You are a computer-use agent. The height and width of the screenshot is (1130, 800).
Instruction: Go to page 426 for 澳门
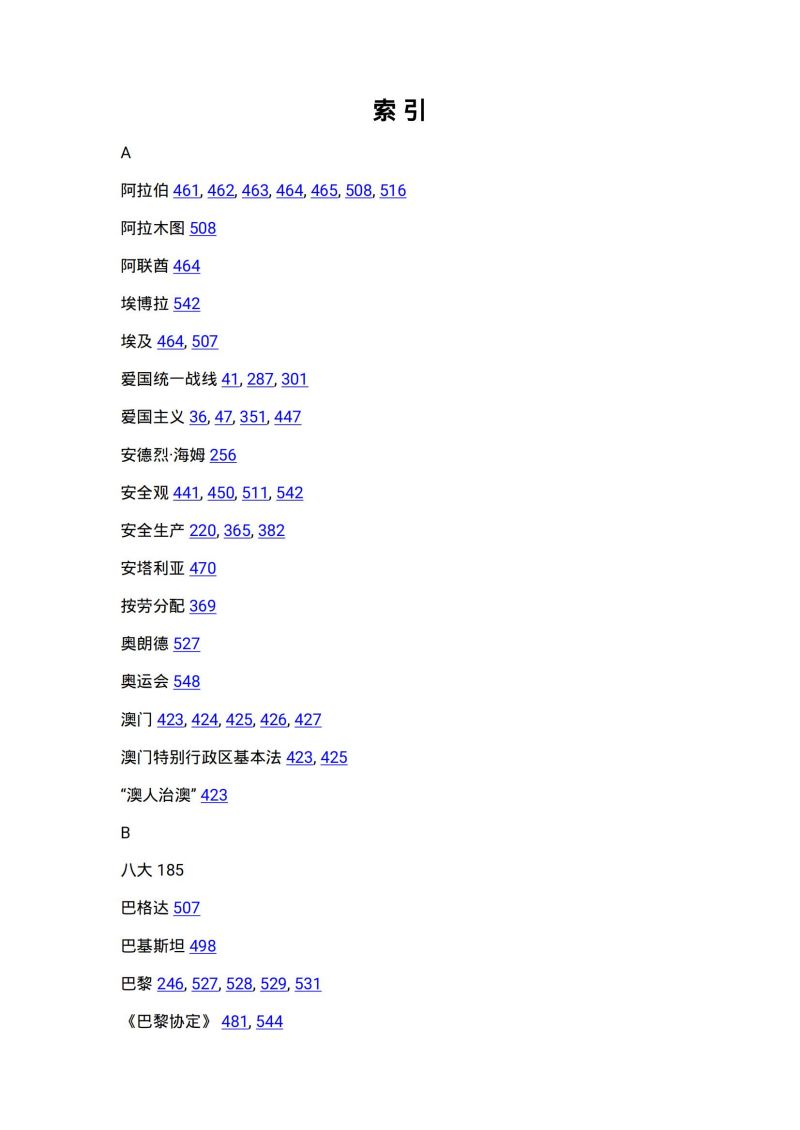273,720
